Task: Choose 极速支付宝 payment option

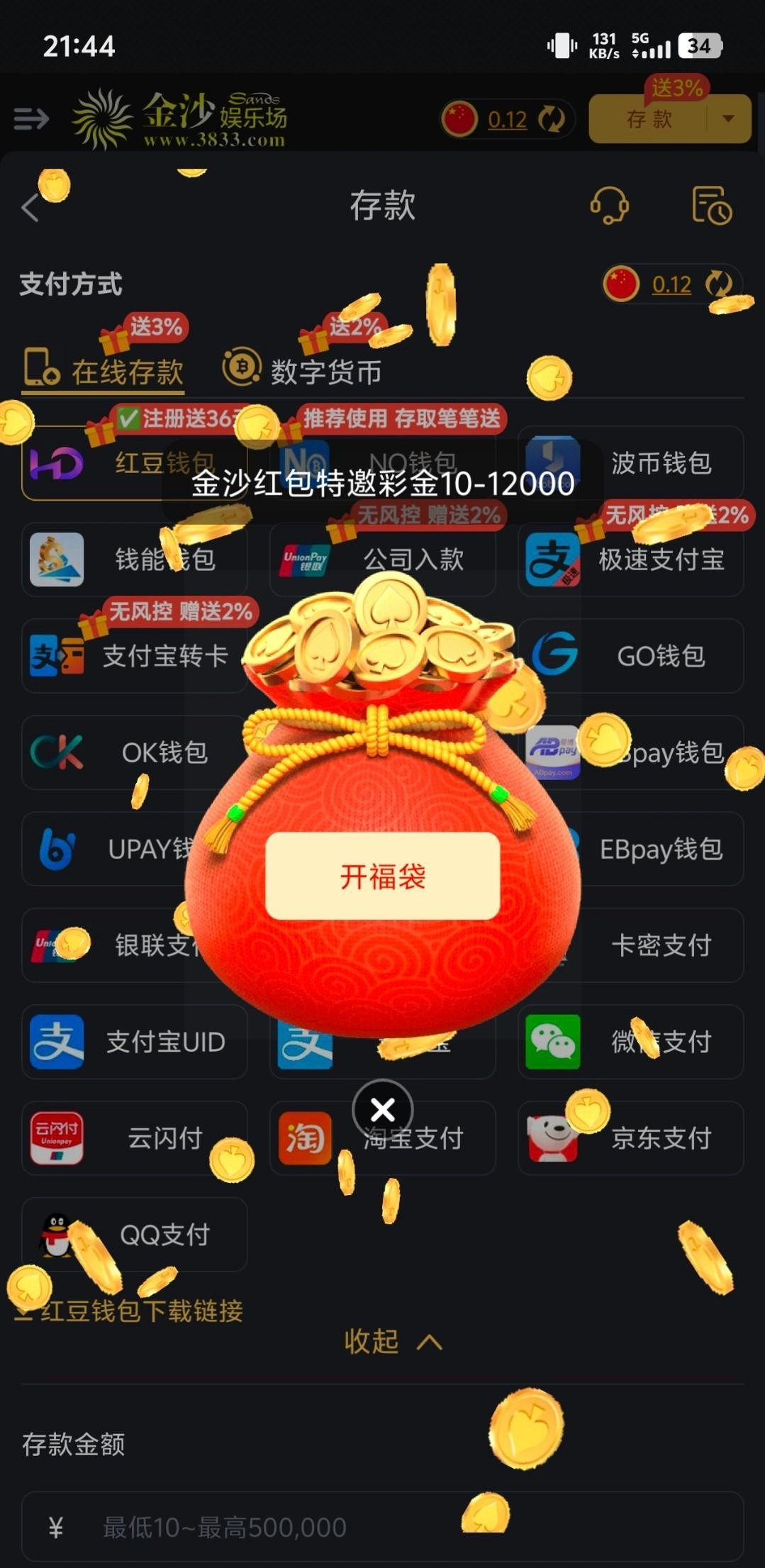Action: point(630,560)
